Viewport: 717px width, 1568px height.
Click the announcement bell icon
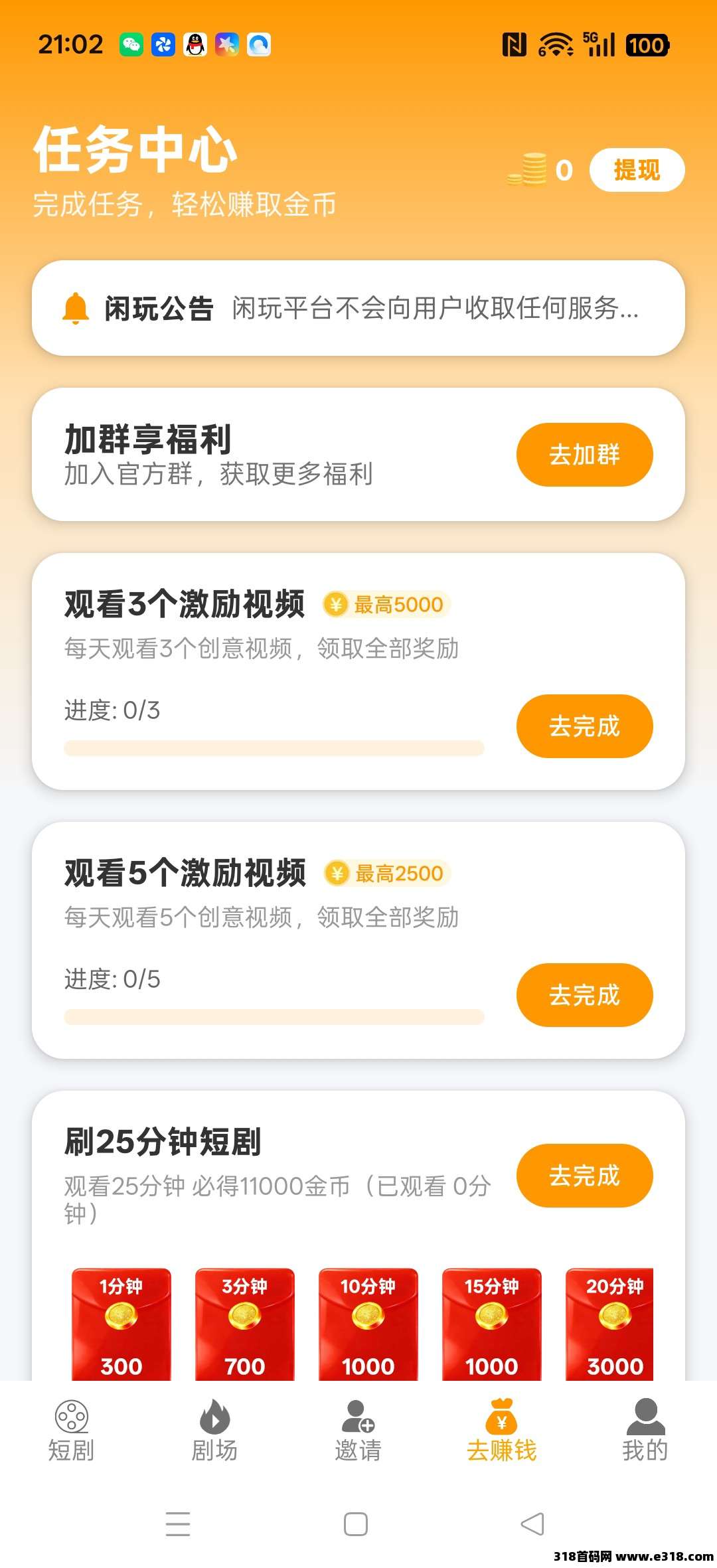tap(75, 308)
